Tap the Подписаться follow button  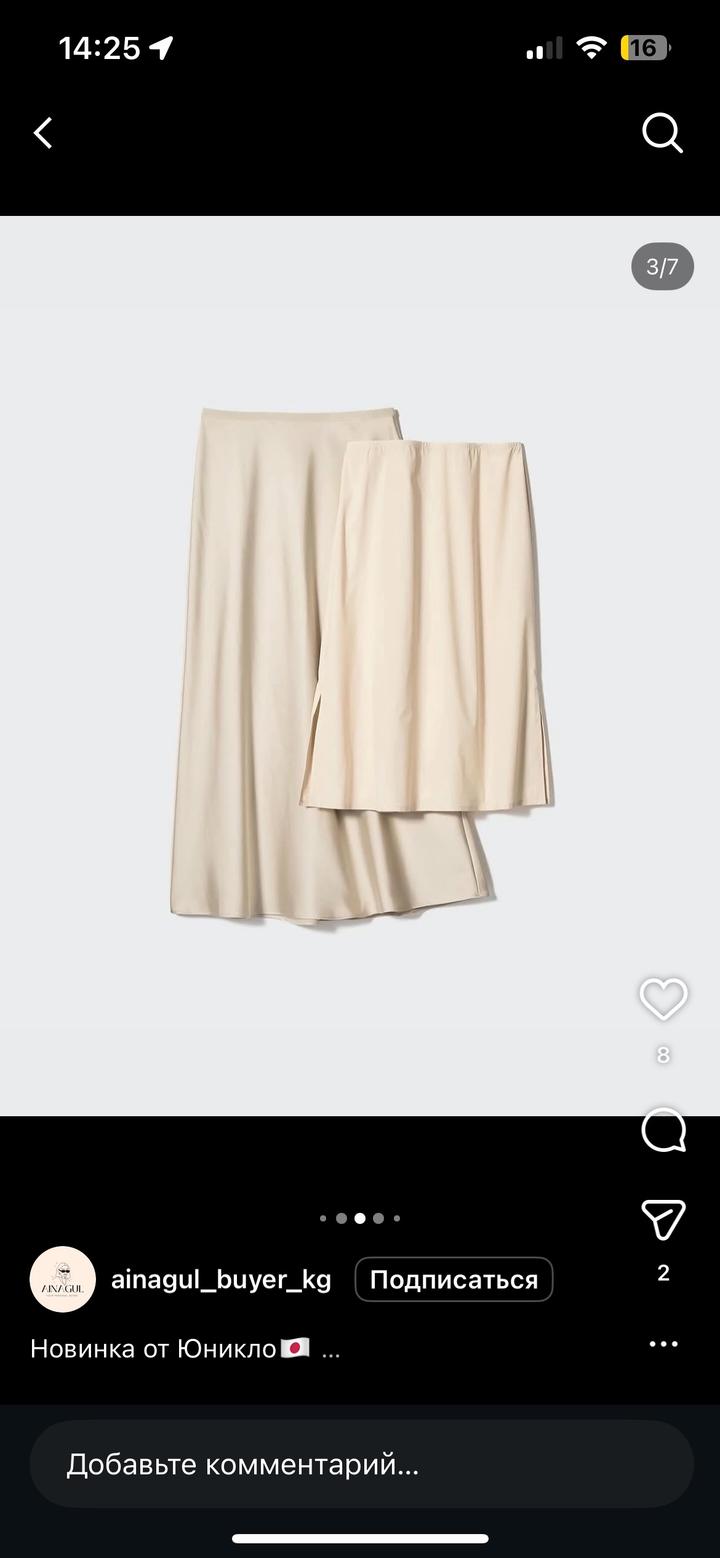(453, 1279)
